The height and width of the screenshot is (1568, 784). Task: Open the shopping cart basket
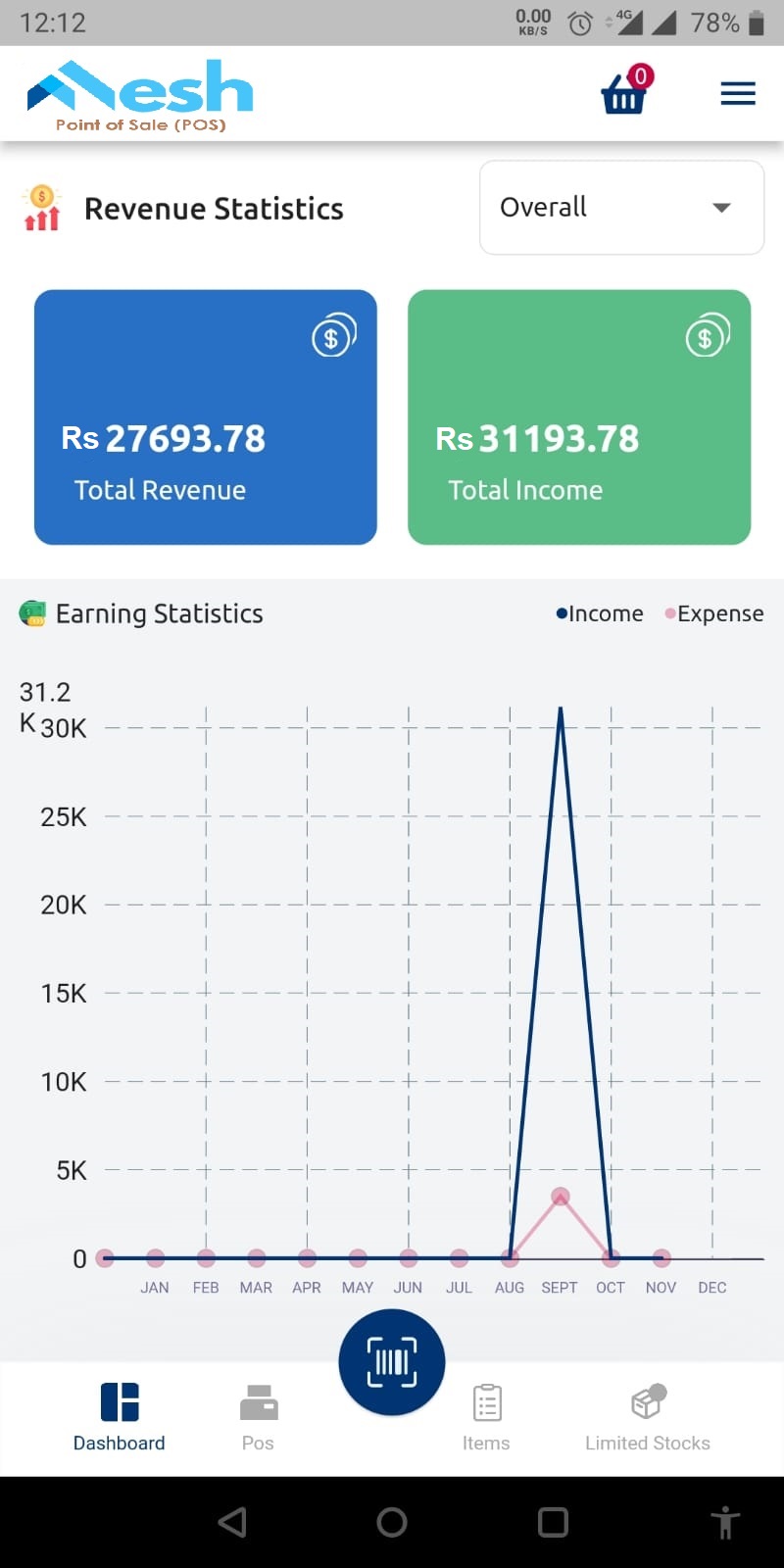[625, 91]
